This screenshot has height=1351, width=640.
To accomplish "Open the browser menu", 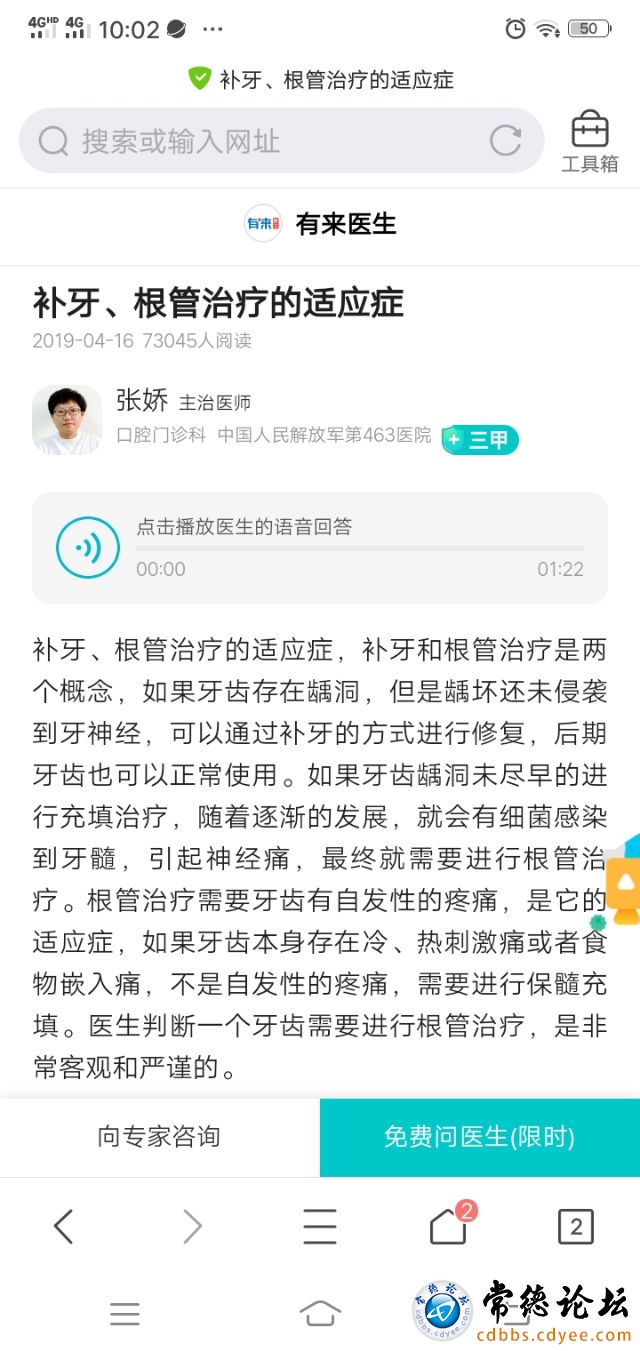I will (x=319, y=1226).
